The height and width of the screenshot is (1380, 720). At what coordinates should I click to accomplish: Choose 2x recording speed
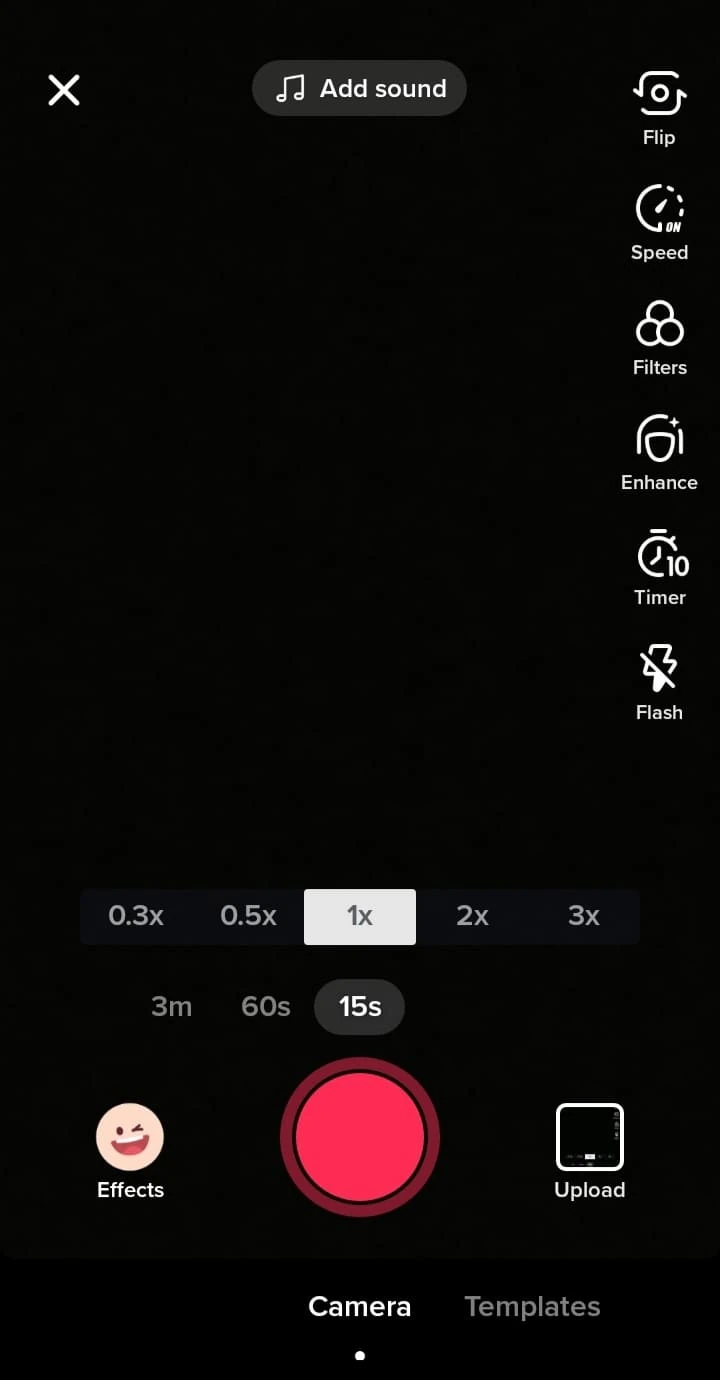[472, 916]
